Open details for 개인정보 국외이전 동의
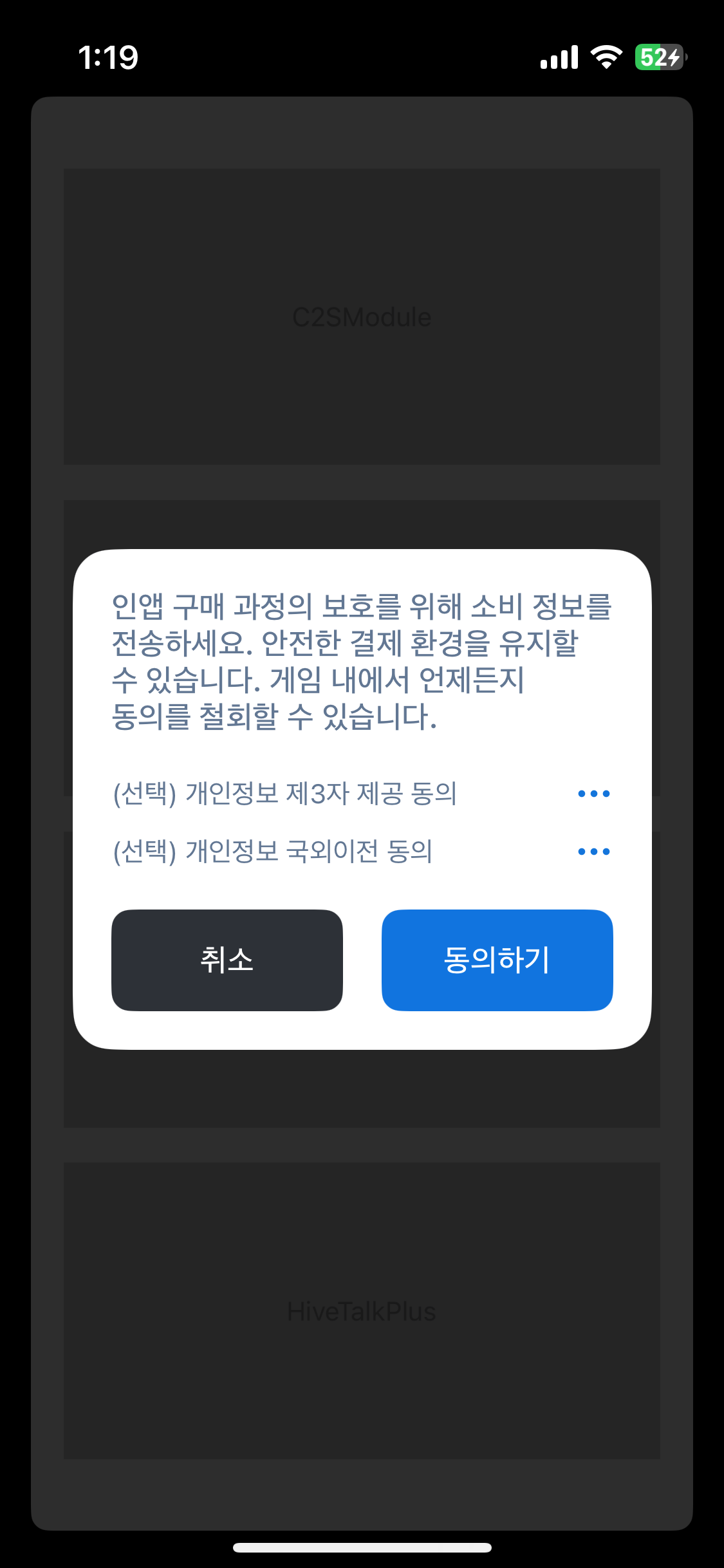Image resolution: width=724 pixels, height=1568 pixels. (x=593, y=852)
